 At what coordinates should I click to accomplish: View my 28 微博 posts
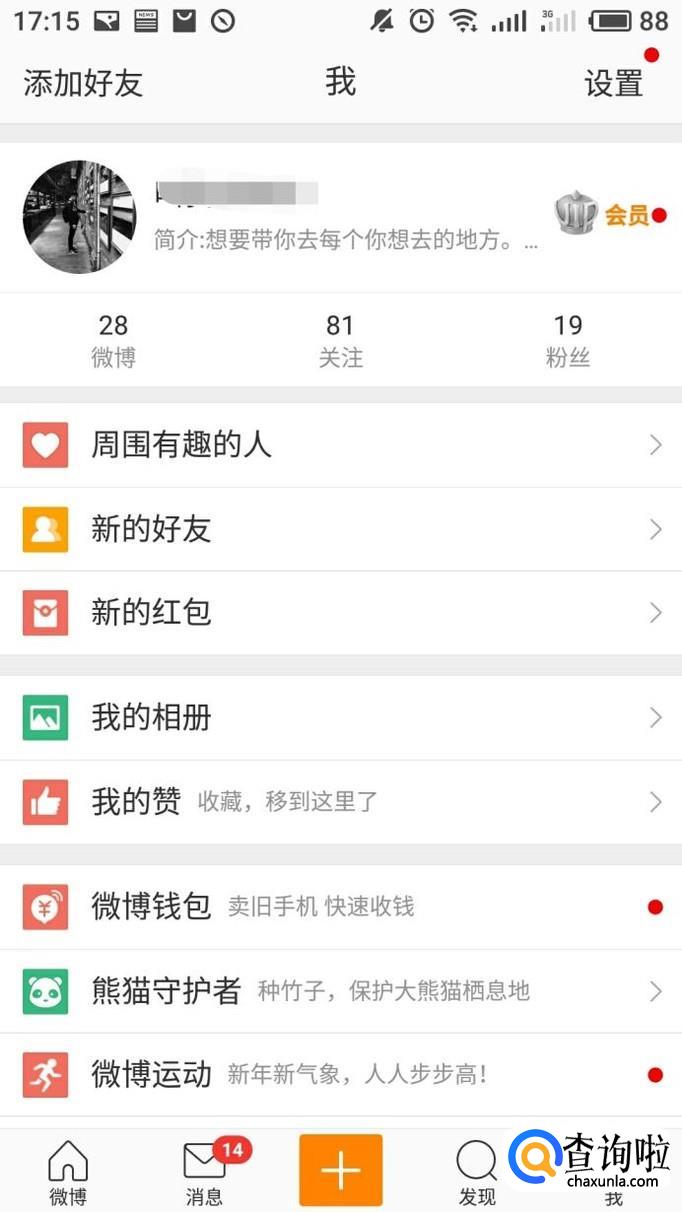point(113,340)
